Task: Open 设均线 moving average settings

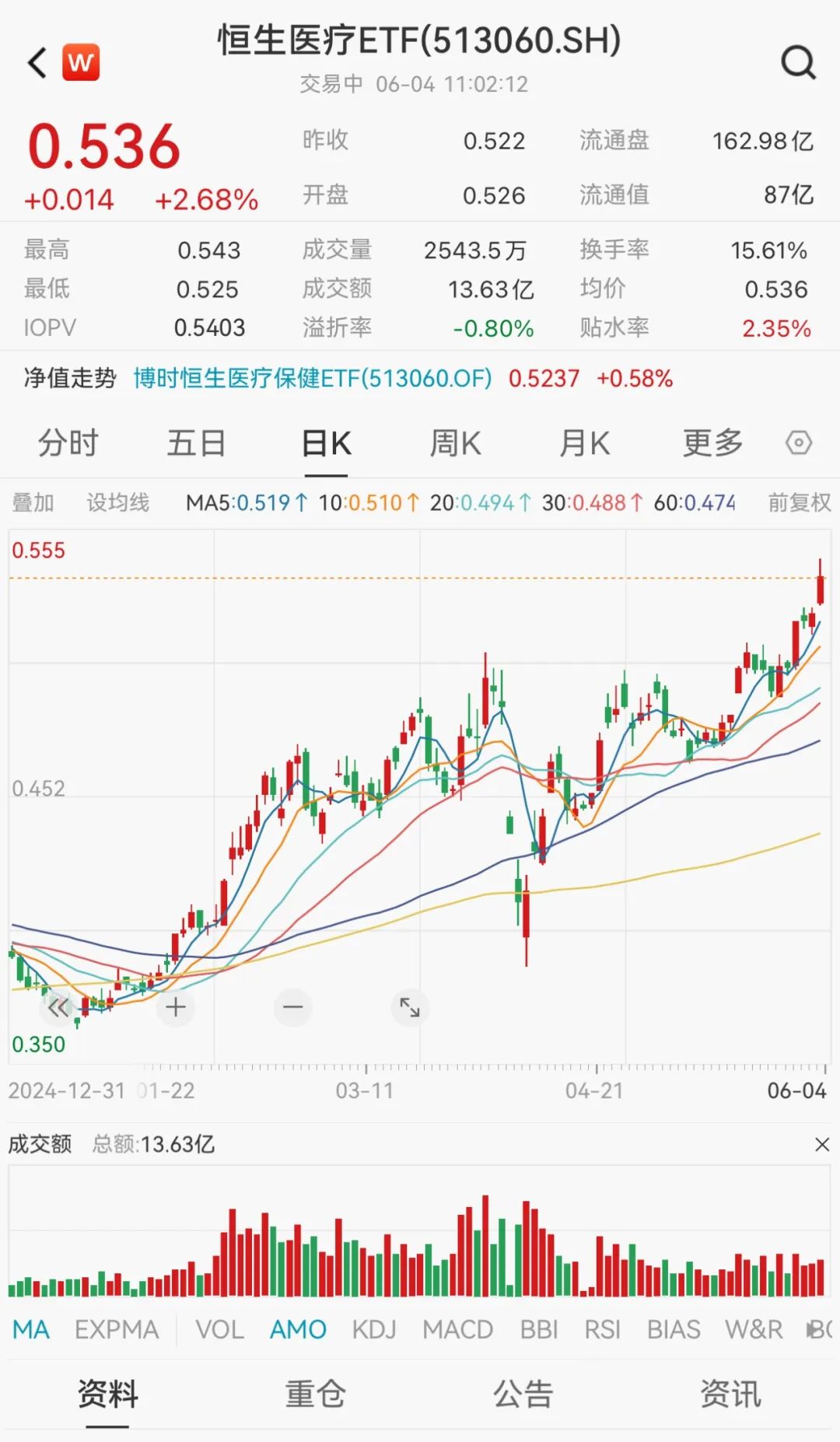Action: tap(117, 503)
